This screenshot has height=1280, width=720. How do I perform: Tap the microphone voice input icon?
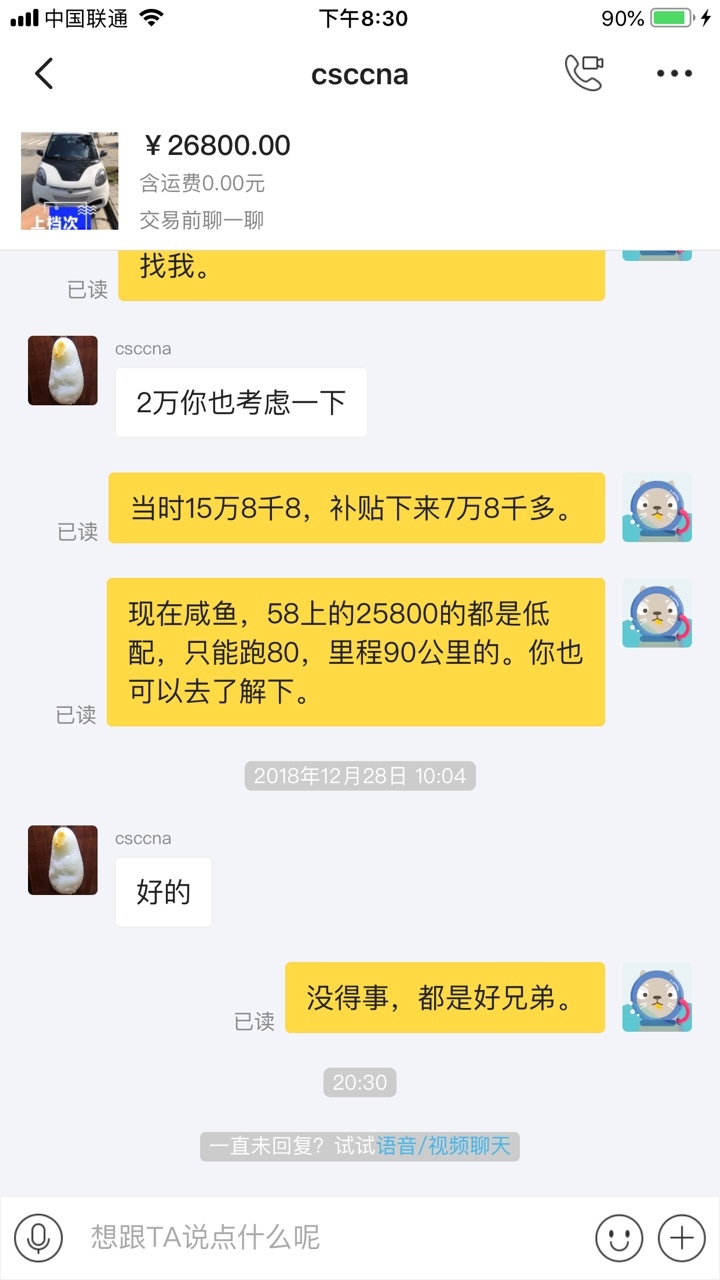click(x=39, y=1238)
